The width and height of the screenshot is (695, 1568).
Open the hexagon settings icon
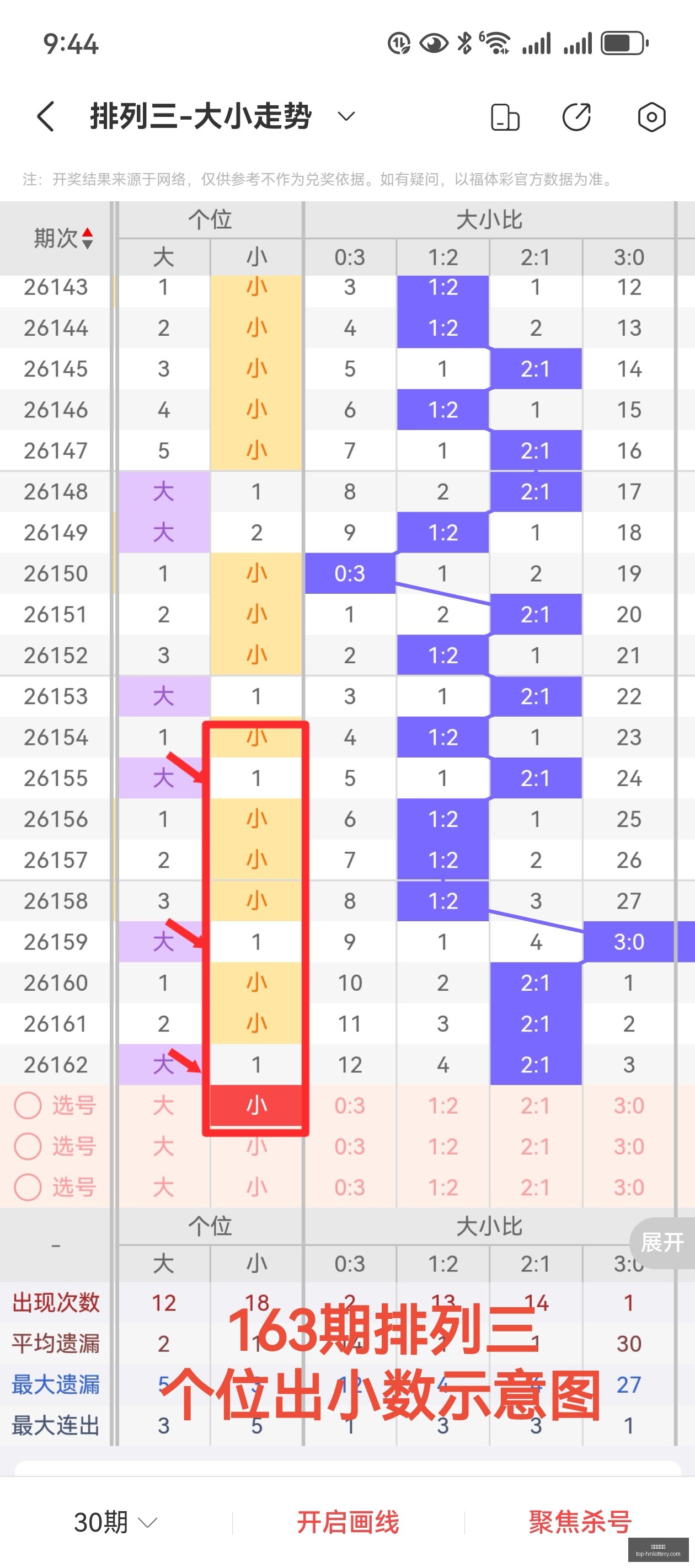pos(651,117)
